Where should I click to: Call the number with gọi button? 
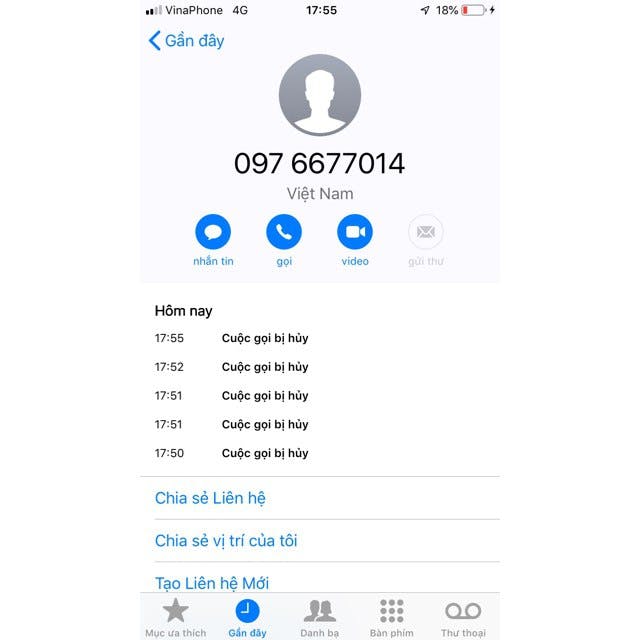284,233
